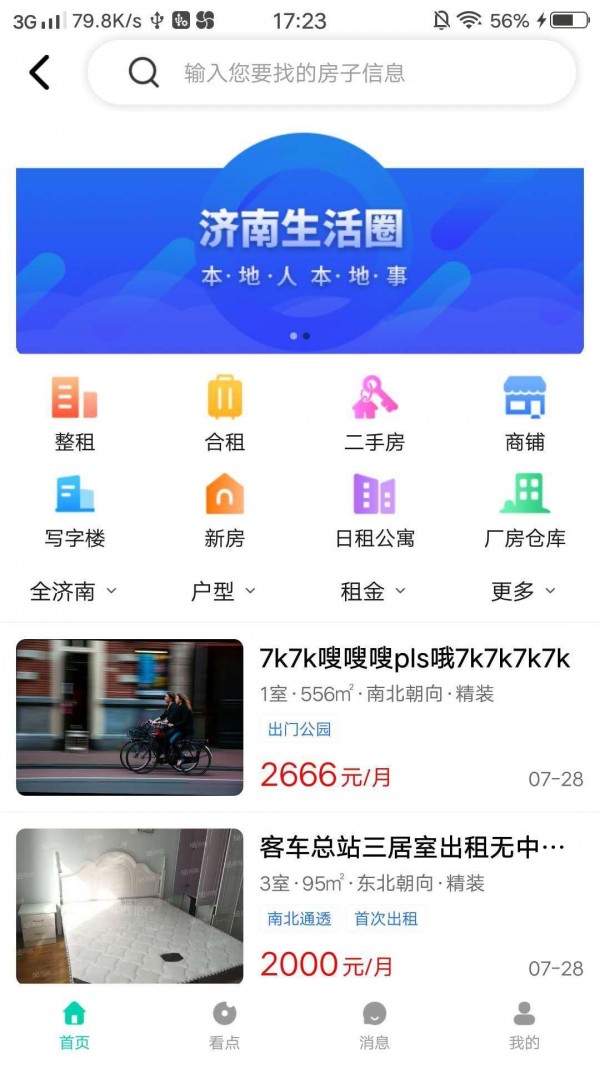
Task: Browse the 二手房 category
Action: click(375, 412)
